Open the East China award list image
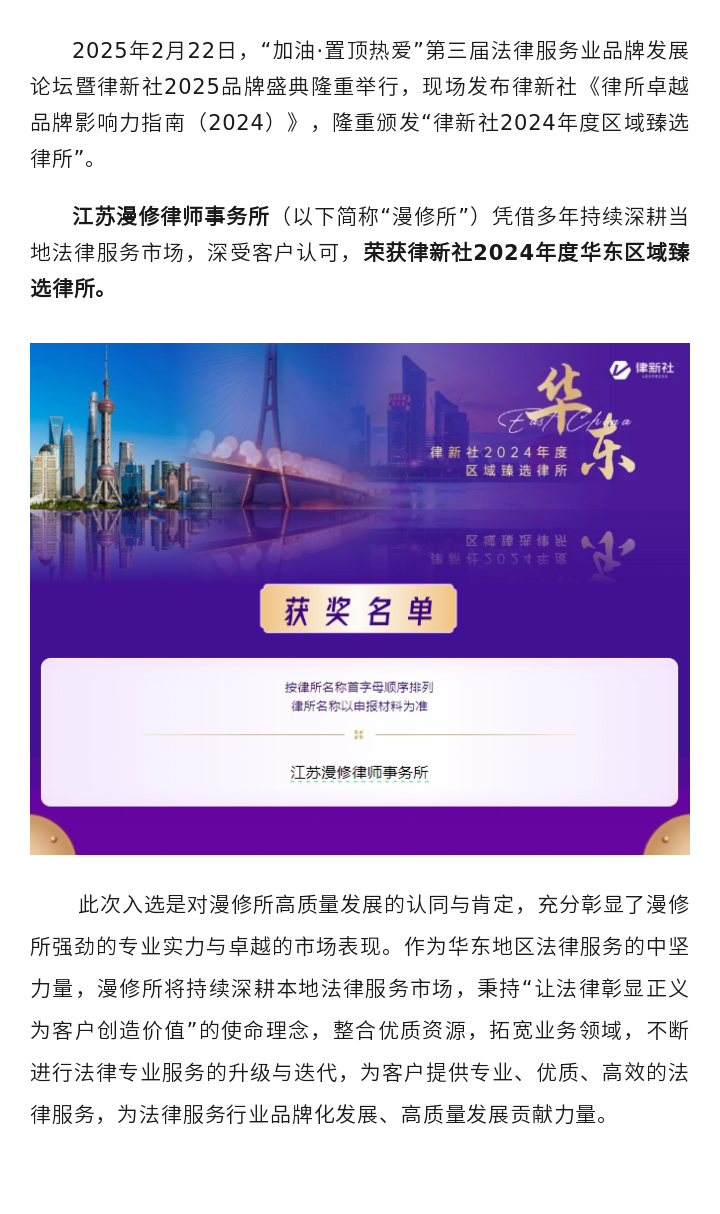 click(359, 598)
